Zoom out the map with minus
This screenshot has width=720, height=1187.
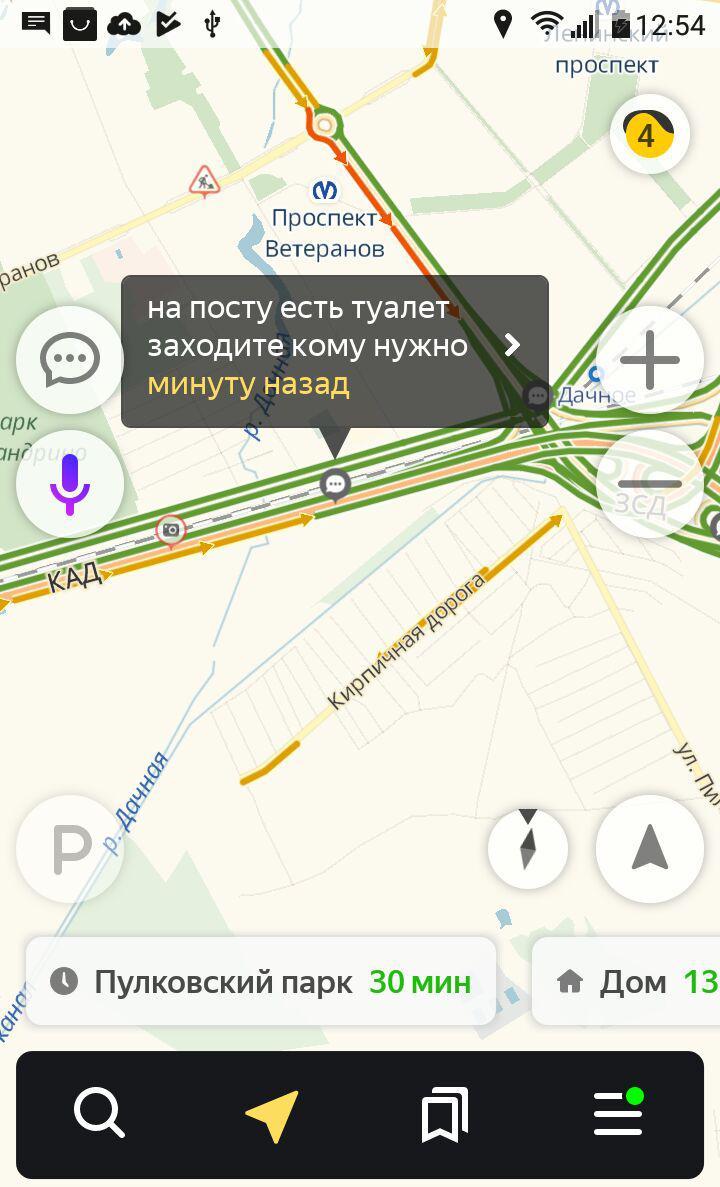649,484
